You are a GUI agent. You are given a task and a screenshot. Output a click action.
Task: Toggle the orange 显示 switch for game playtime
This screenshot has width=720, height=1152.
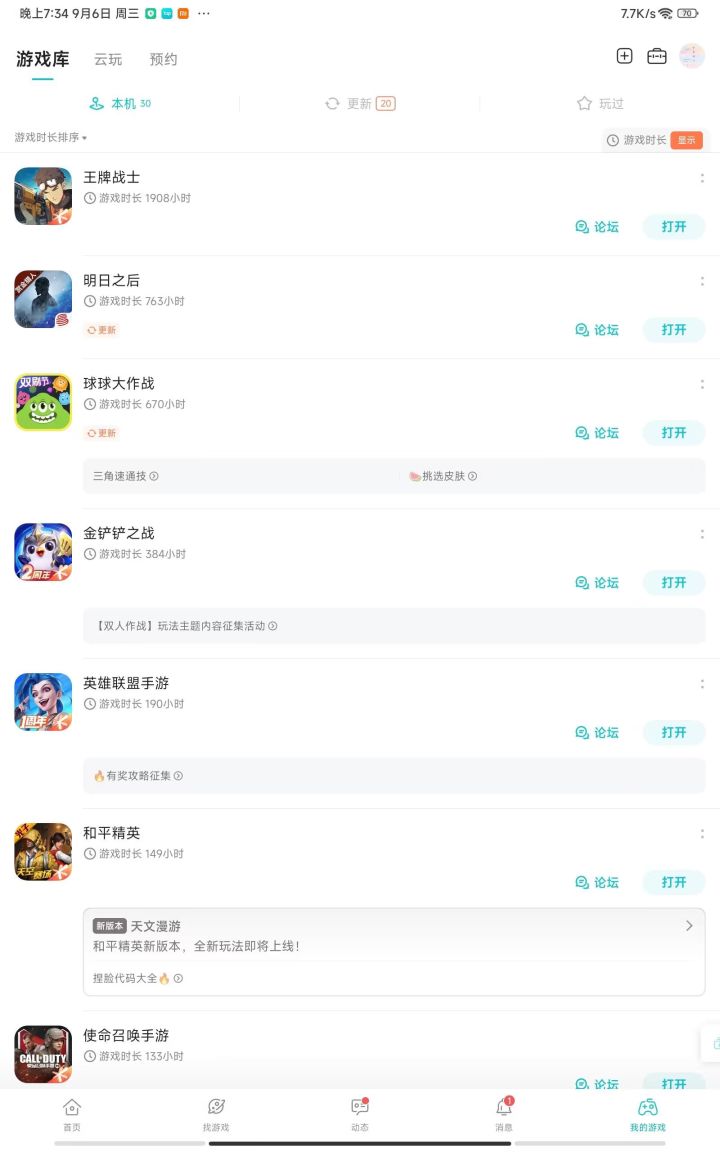click(686, 141)
